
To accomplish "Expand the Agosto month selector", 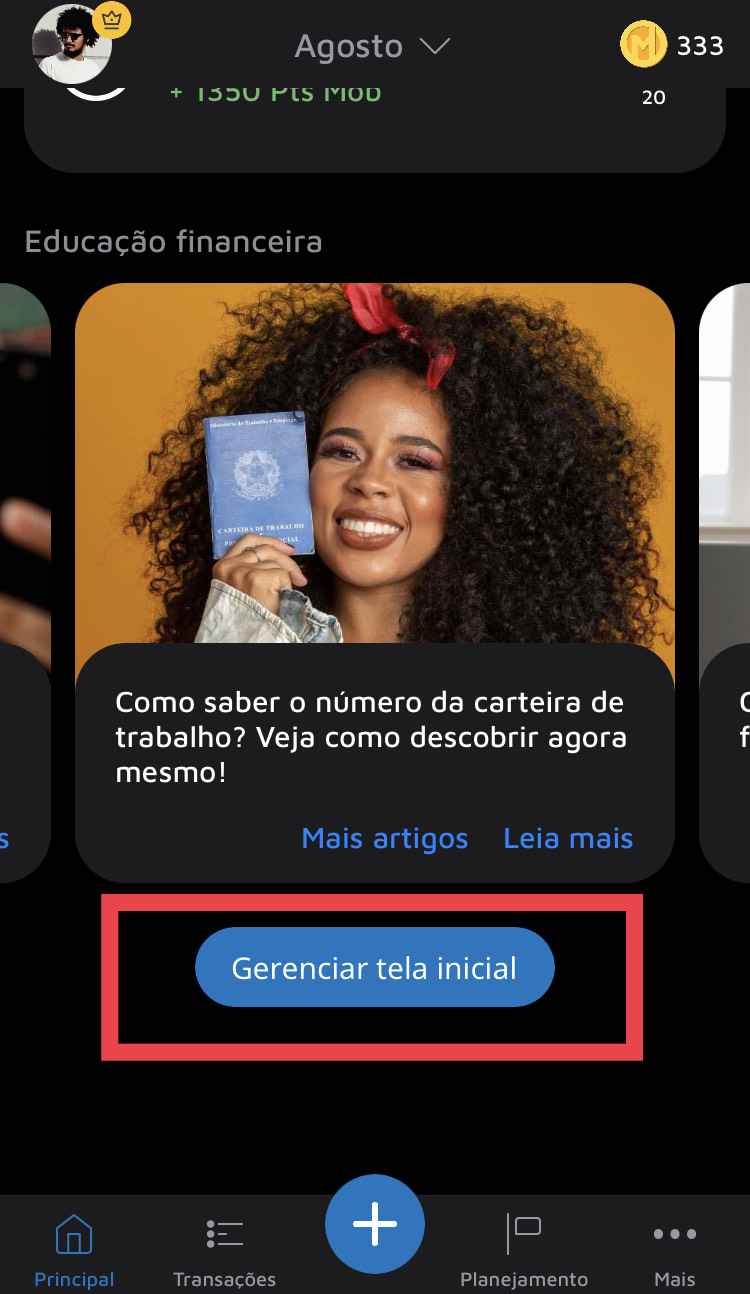I will (372, 46).
